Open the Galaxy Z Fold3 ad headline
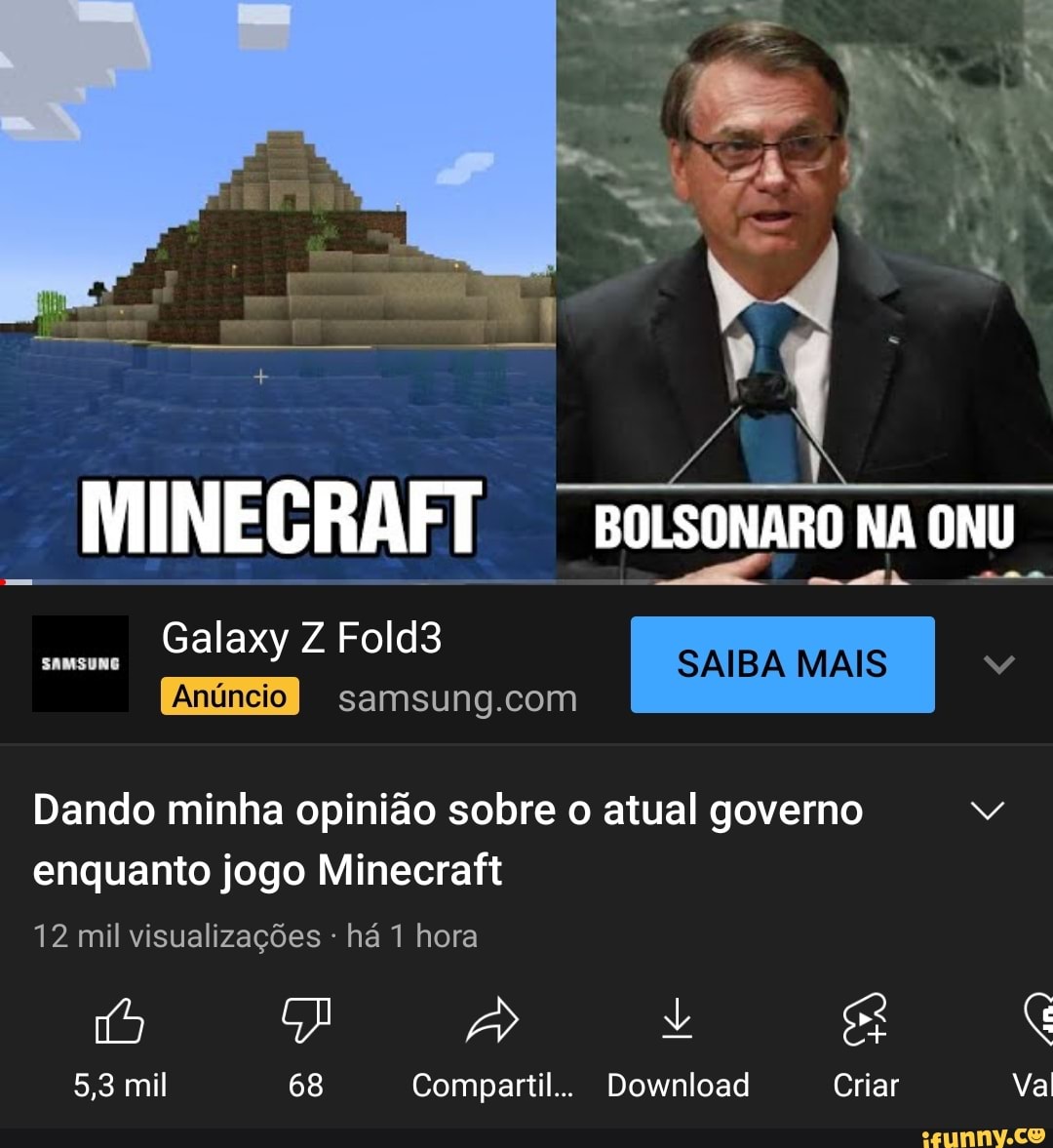This screenshot has width=1053, height=1148. (x=301, y=637)
